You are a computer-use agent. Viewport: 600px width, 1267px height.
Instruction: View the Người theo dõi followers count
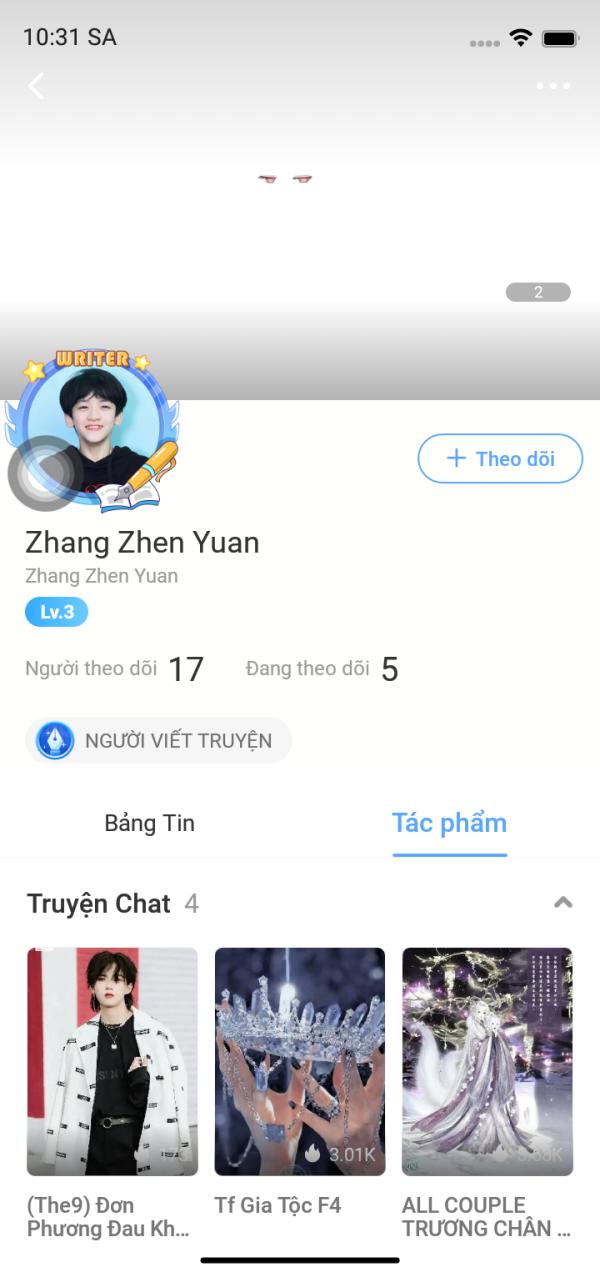click(x=114, y=669)
